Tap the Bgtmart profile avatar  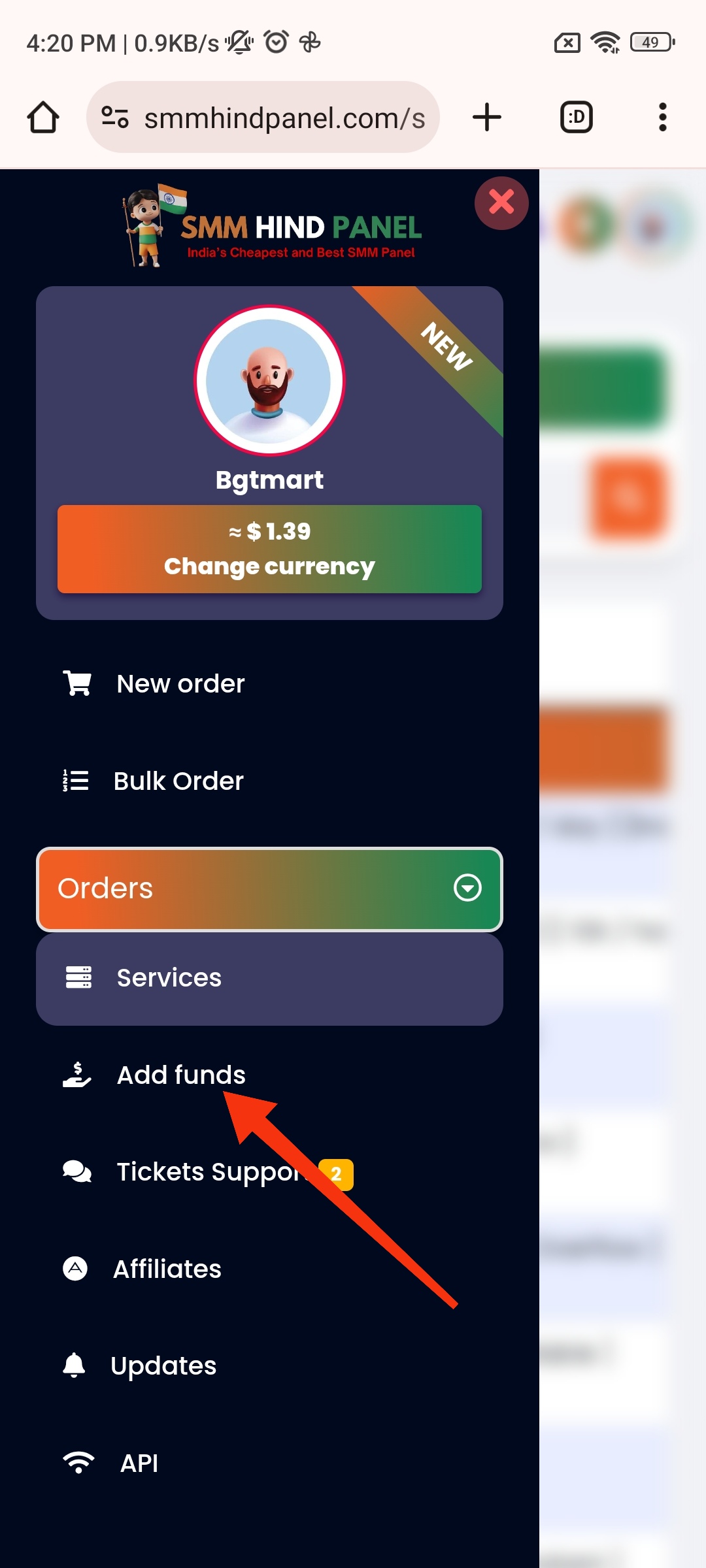click(x=269, y=380)
